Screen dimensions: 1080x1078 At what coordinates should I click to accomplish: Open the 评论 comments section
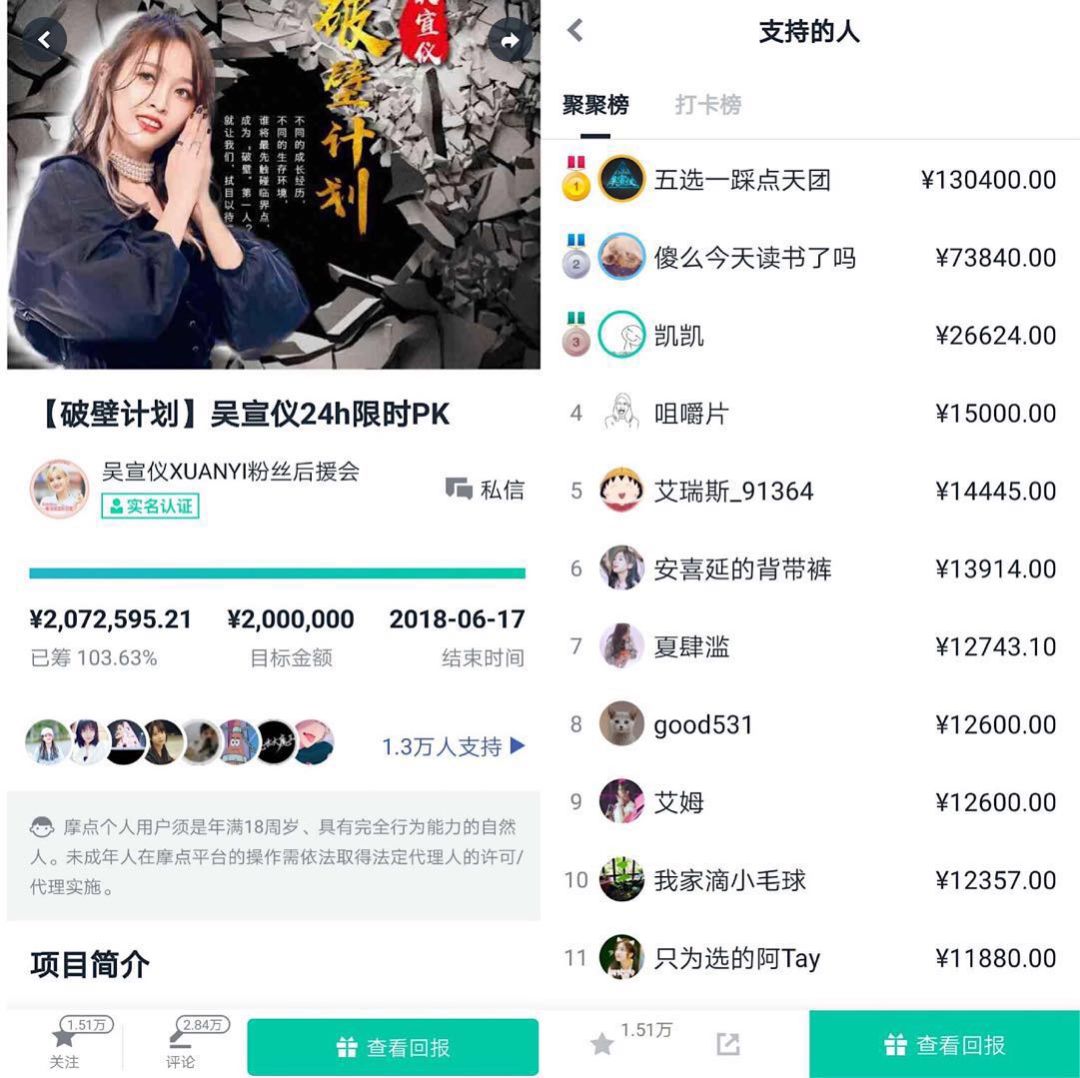(181, 1042)
